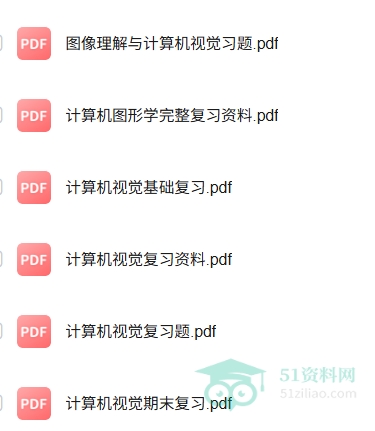Tap the 计算机视觉复习题.pdf file

[141, 332]
